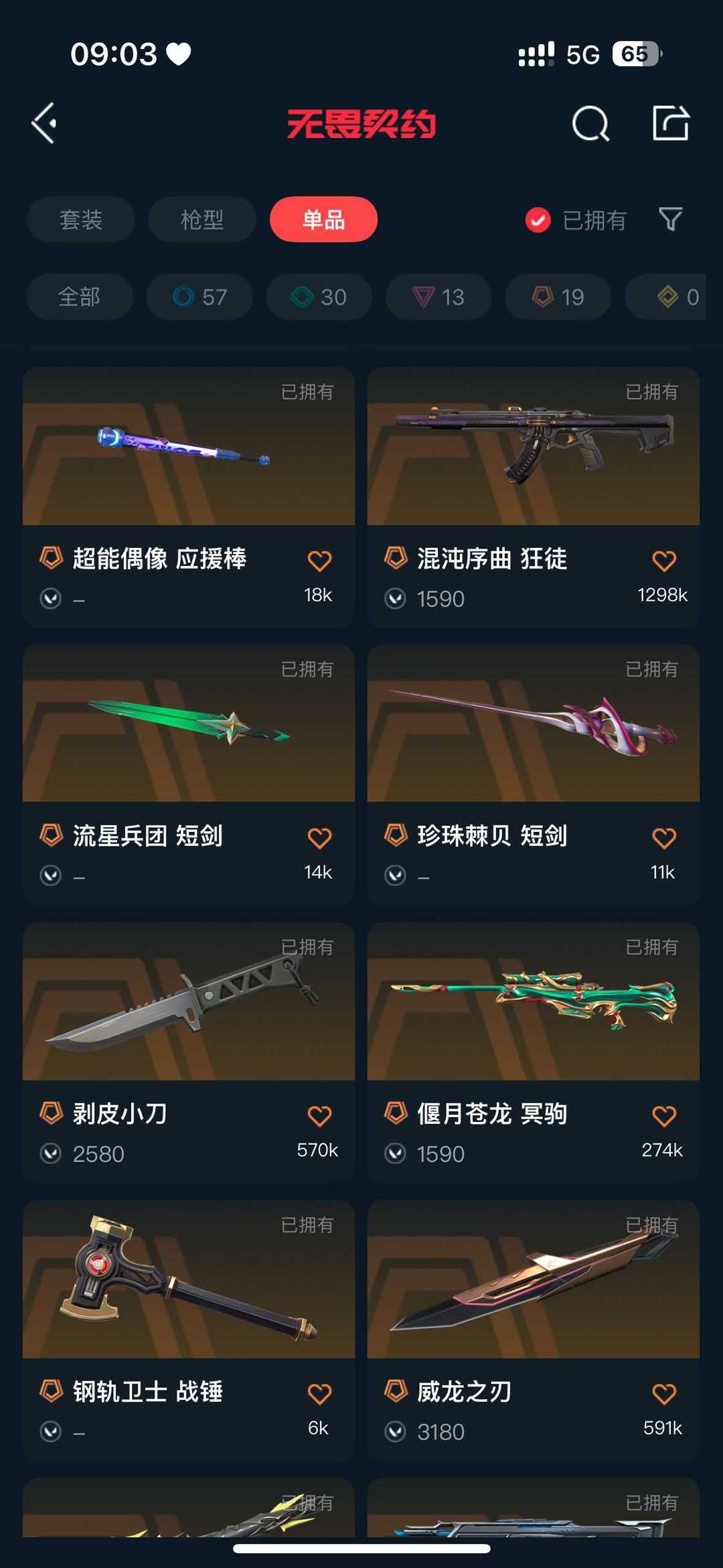Like the 珍珠棘贝 短剑 skin
Image resolution: width=723 pixels, height=1568 pixels.
tap(664, 838)
